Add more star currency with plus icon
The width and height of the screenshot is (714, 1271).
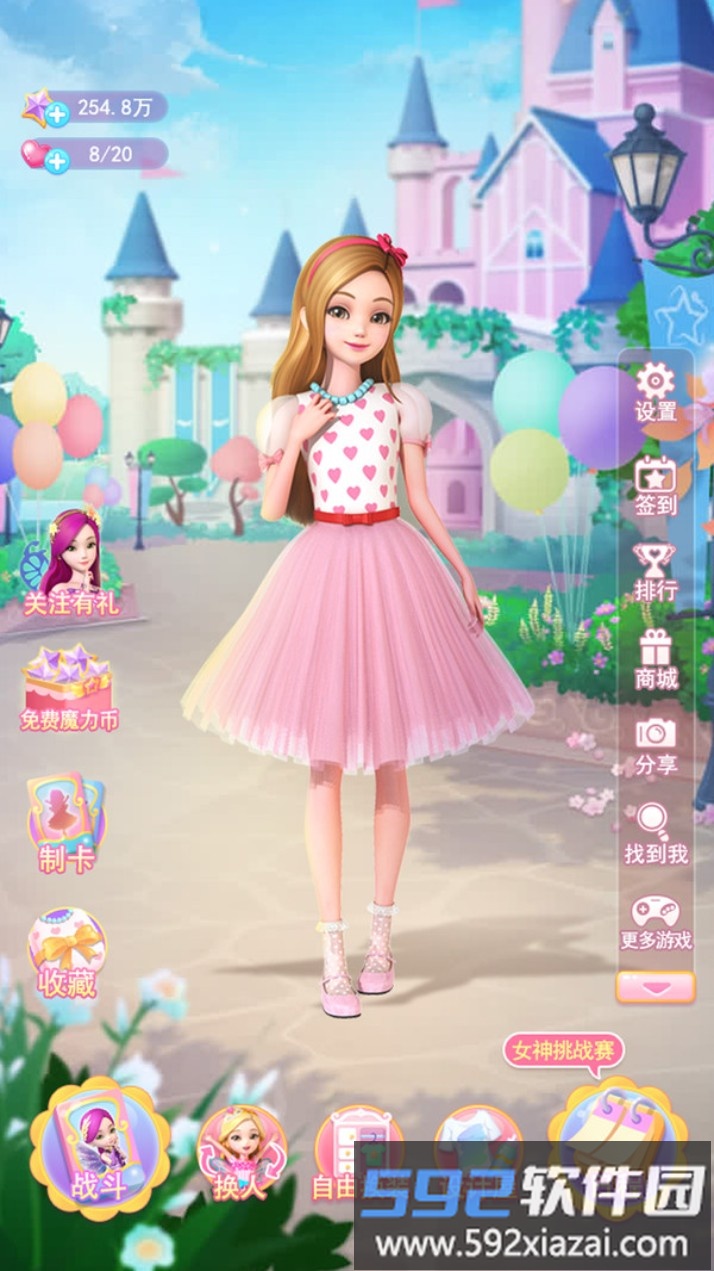(58, 114)
